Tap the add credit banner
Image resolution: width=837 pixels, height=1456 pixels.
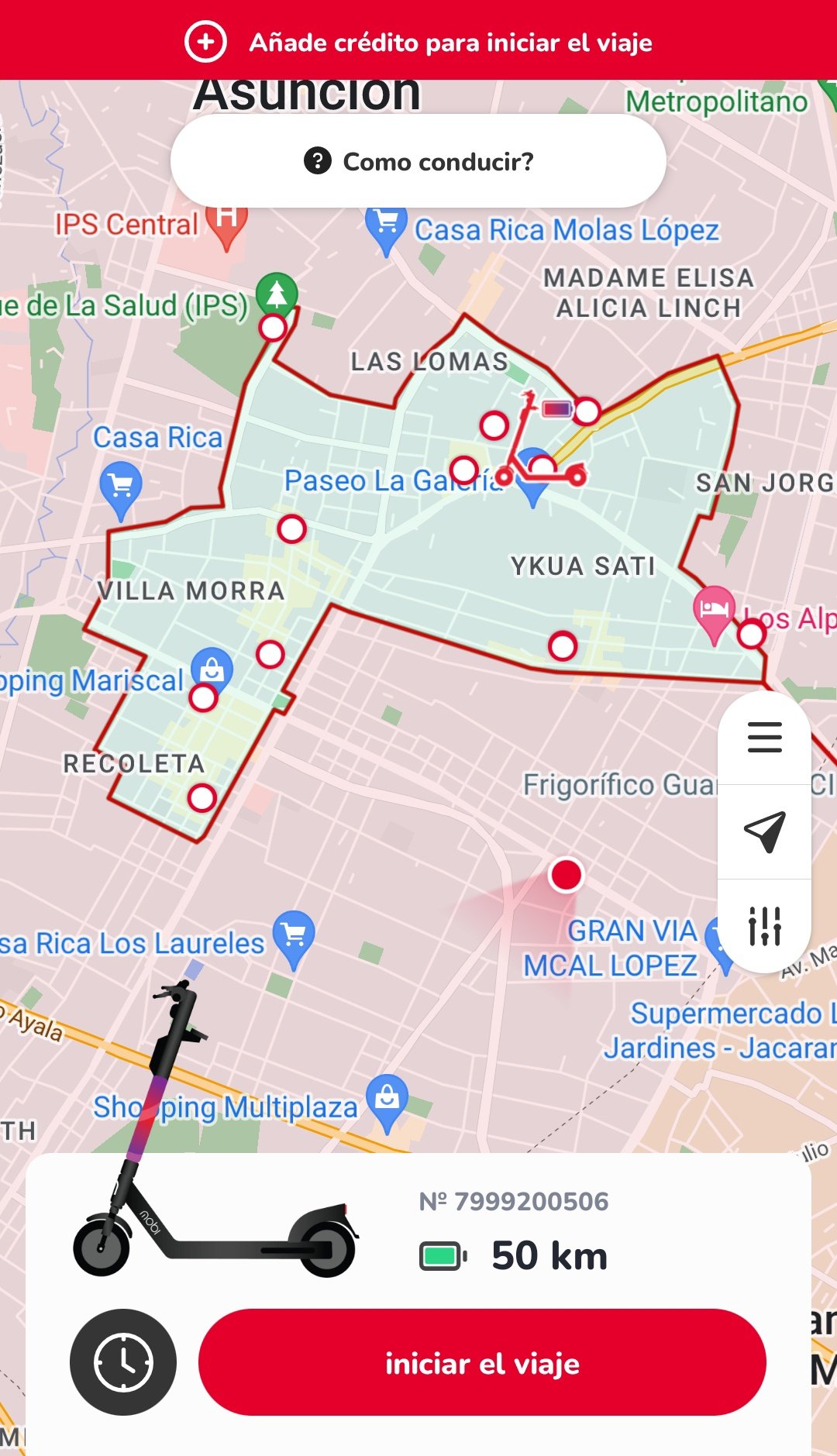pos(418,42)
